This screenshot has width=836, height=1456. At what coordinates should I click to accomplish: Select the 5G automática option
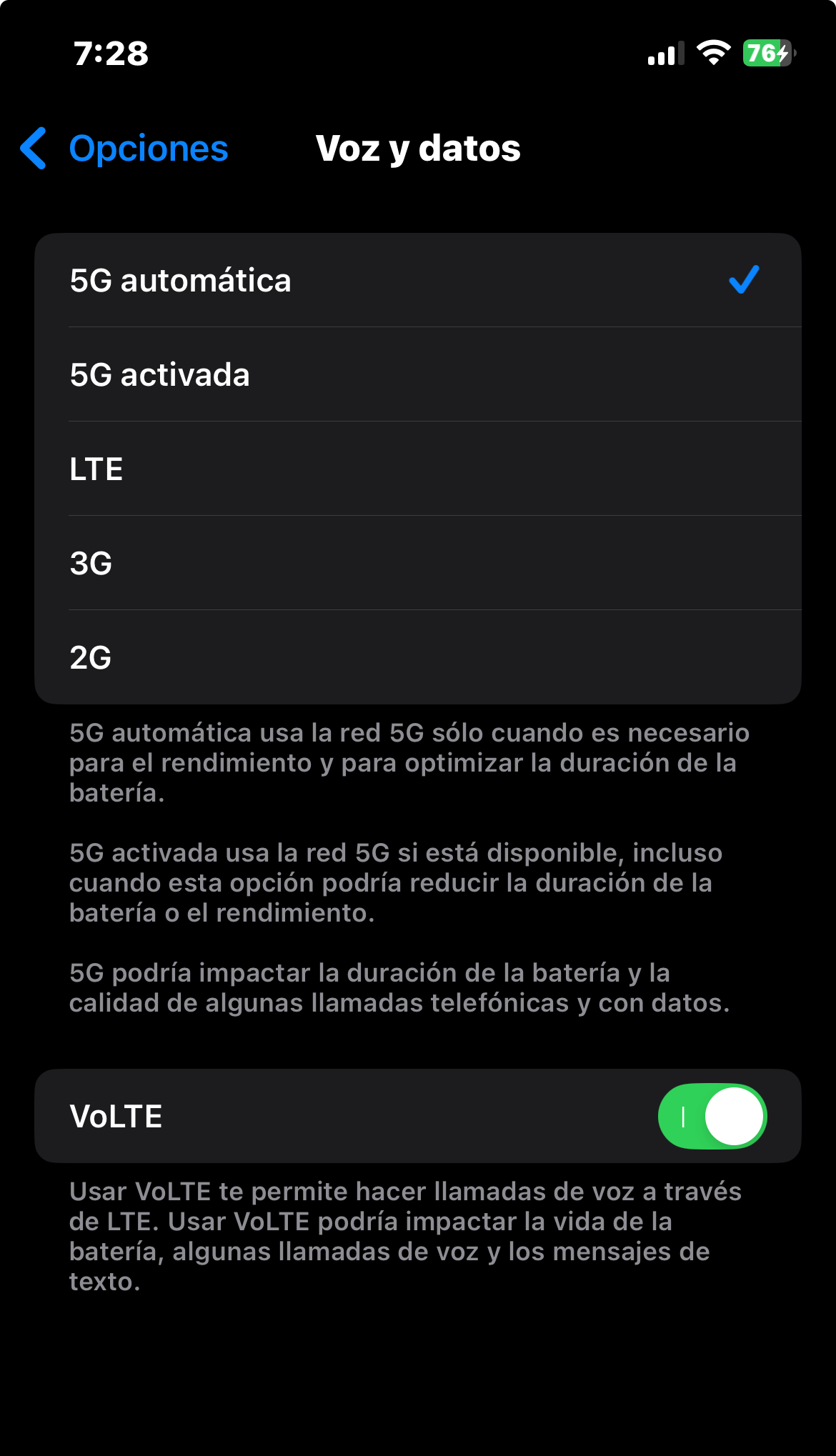click(x=417, y=281)
